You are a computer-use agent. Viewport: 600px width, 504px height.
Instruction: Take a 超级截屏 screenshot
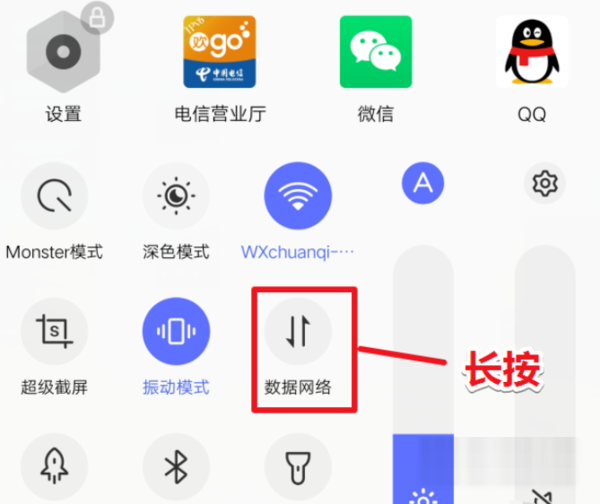tap(54, 331)
